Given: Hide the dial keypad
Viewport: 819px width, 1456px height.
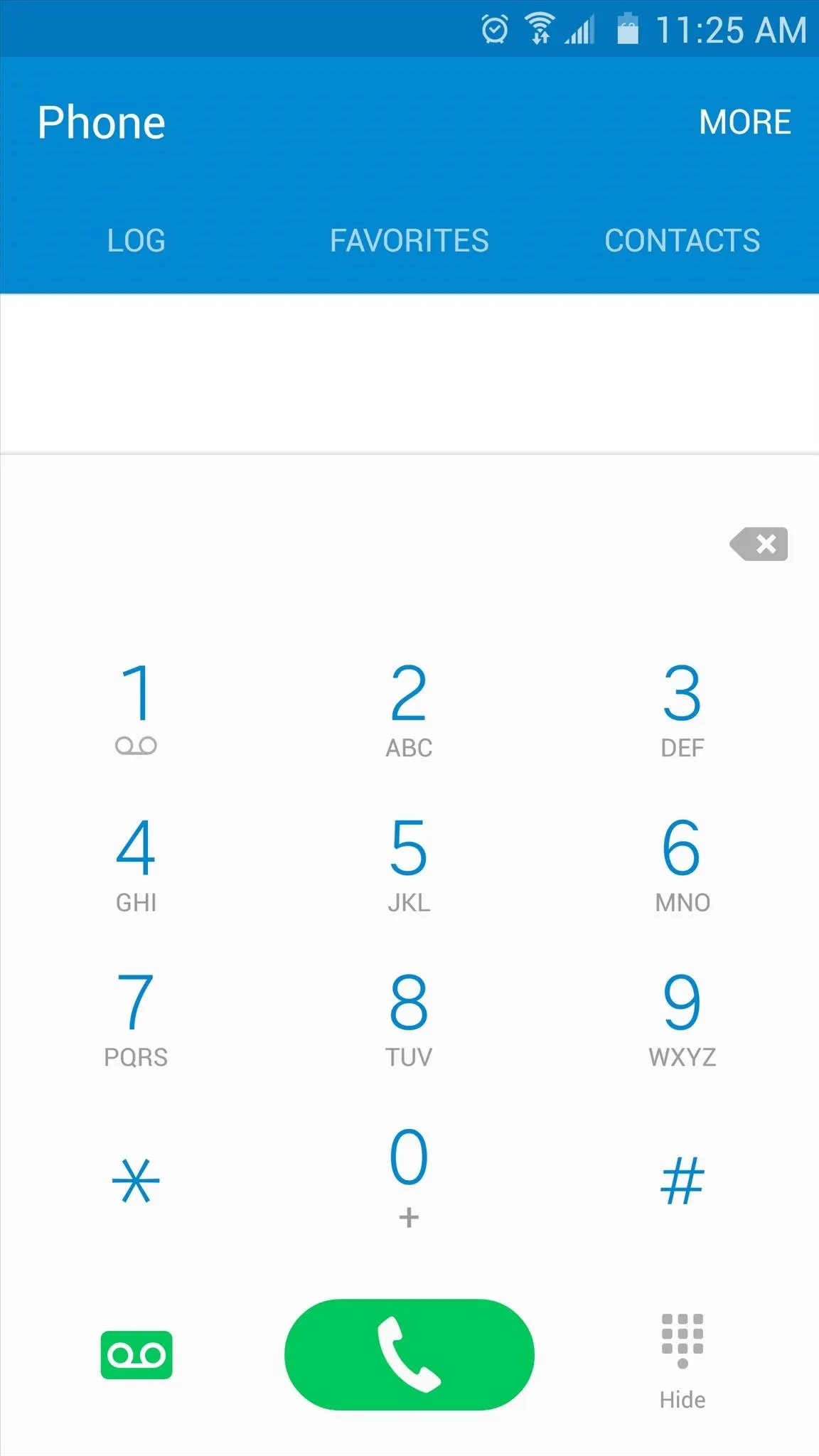Looking at the screenshot, I should [682, 1361].
